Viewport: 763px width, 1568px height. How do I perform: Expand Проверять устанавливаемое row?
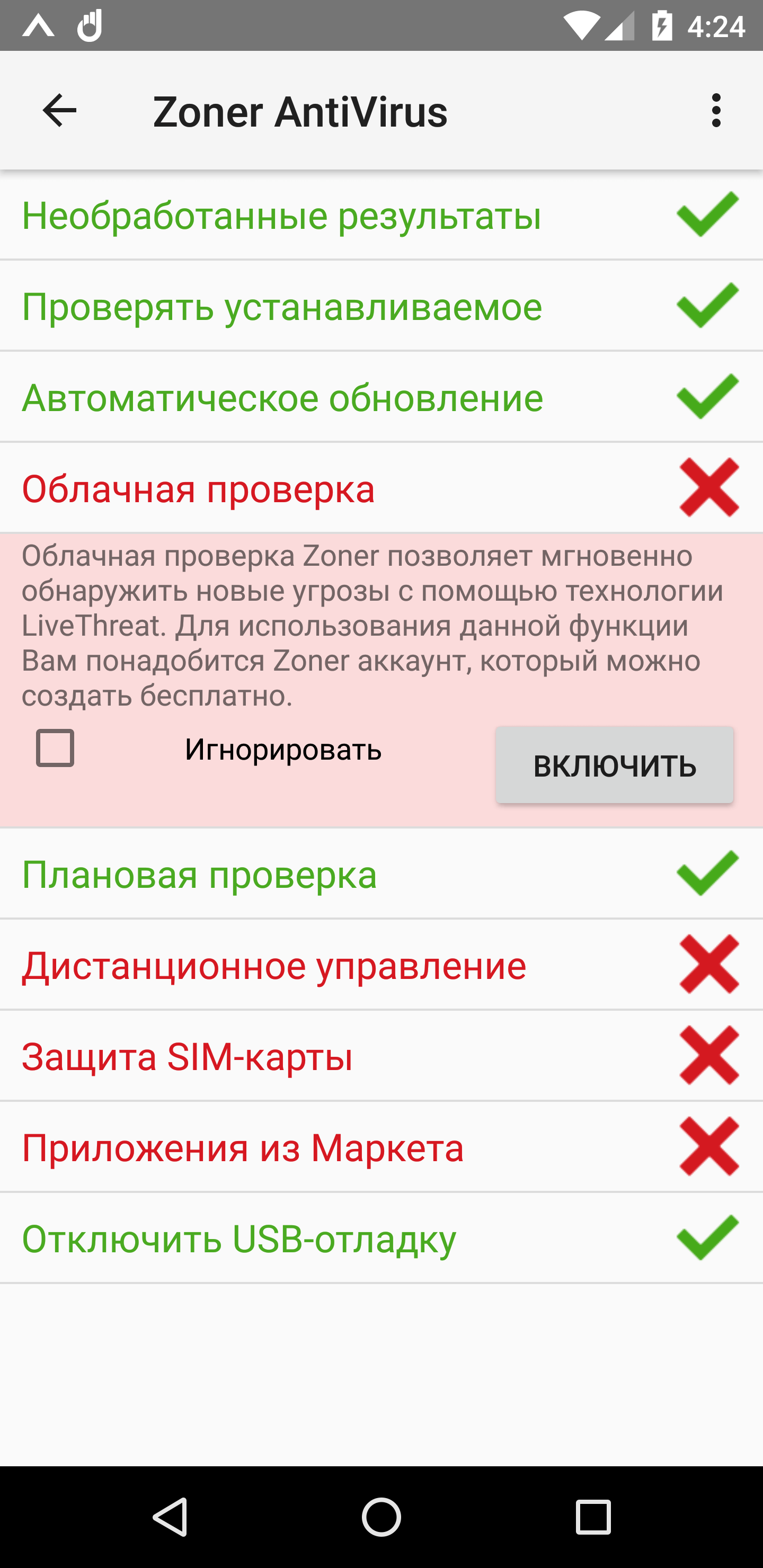381,306
